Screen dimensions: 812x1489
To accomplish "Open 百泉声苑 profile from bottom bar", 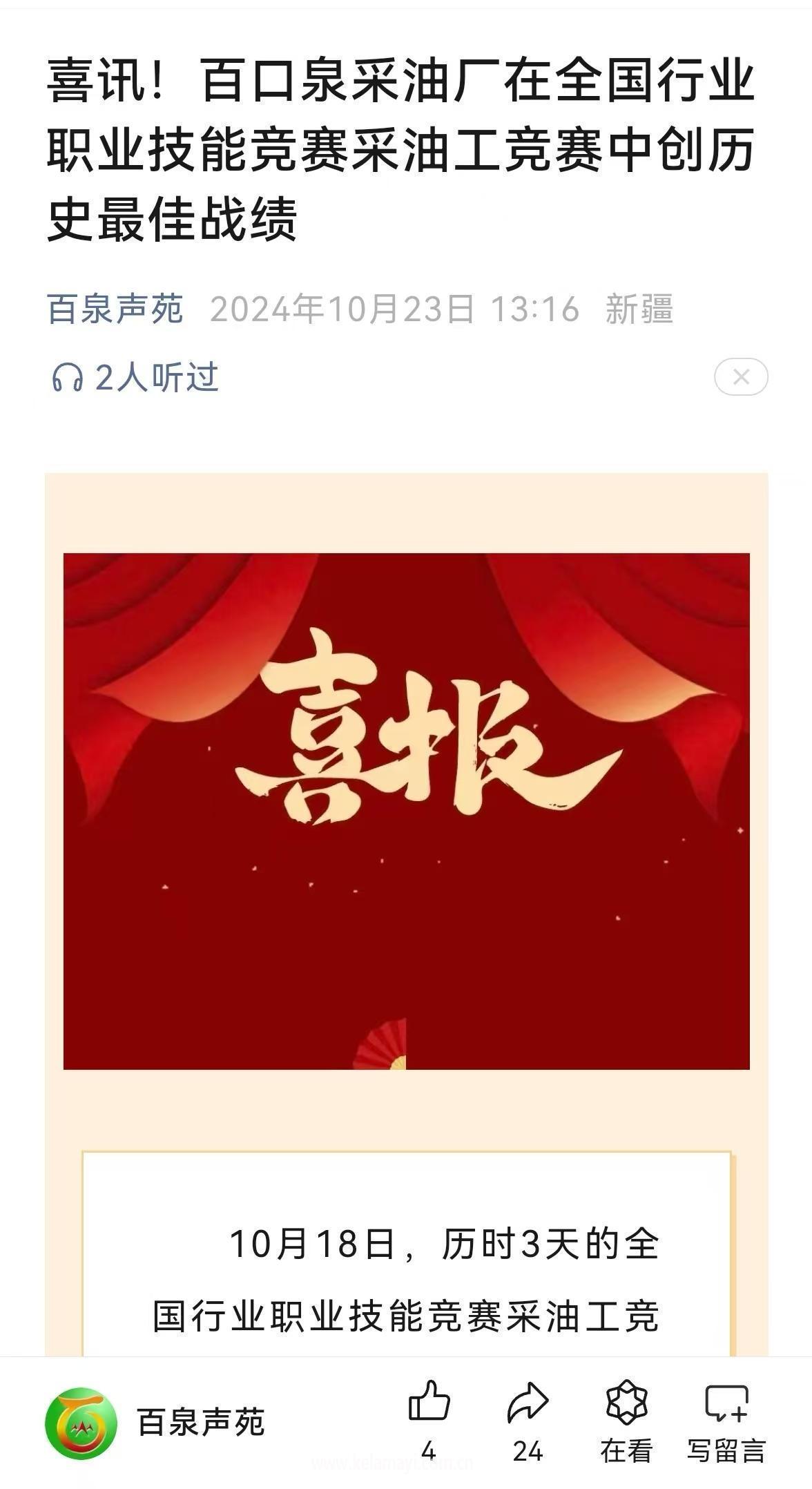I will [155, 1423].
